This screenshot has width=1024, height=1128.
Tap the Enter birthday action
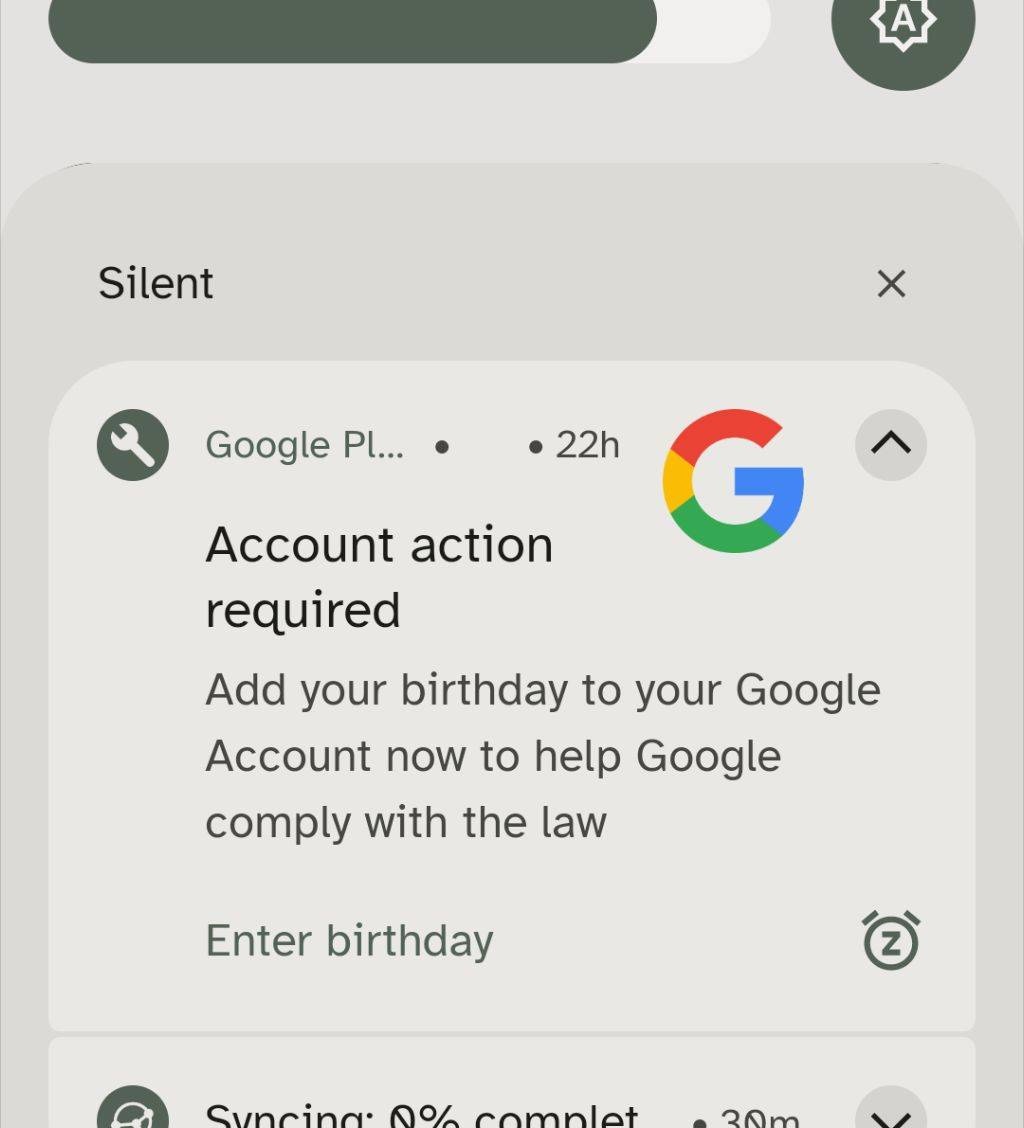(349, 941)
